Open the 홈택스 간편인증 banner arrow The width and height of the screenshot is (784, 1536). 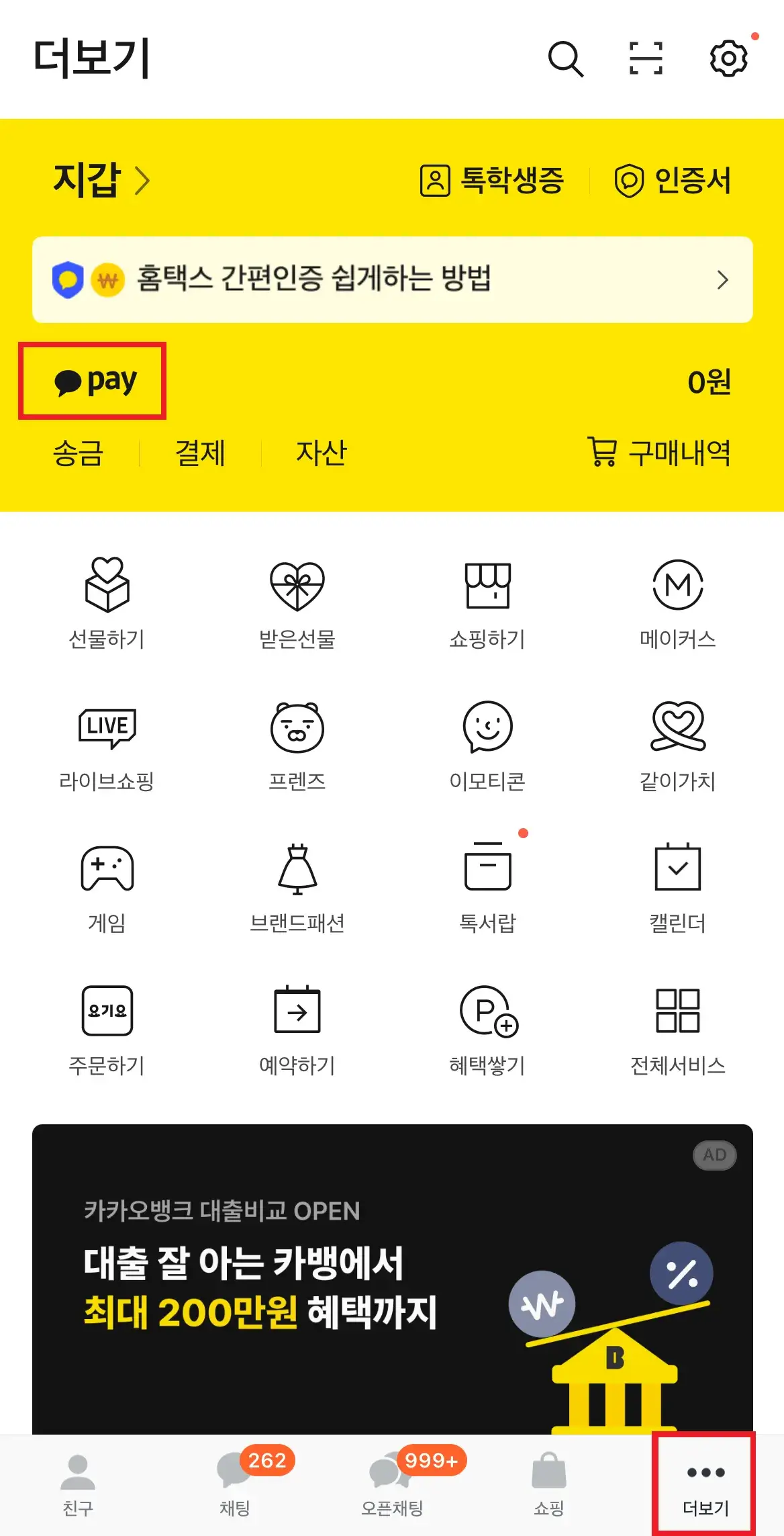[723, 280]
